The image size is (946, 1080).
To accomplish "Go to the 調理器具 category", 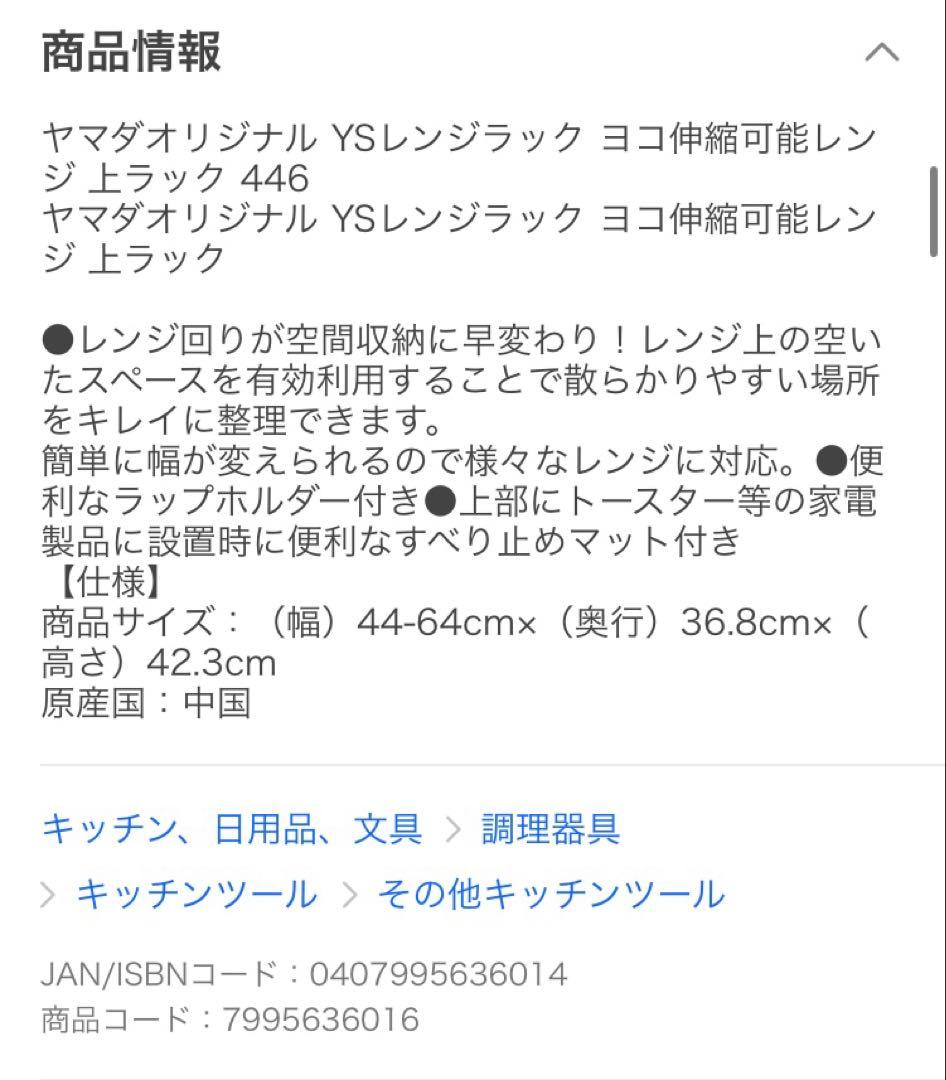I will point(551,829).
